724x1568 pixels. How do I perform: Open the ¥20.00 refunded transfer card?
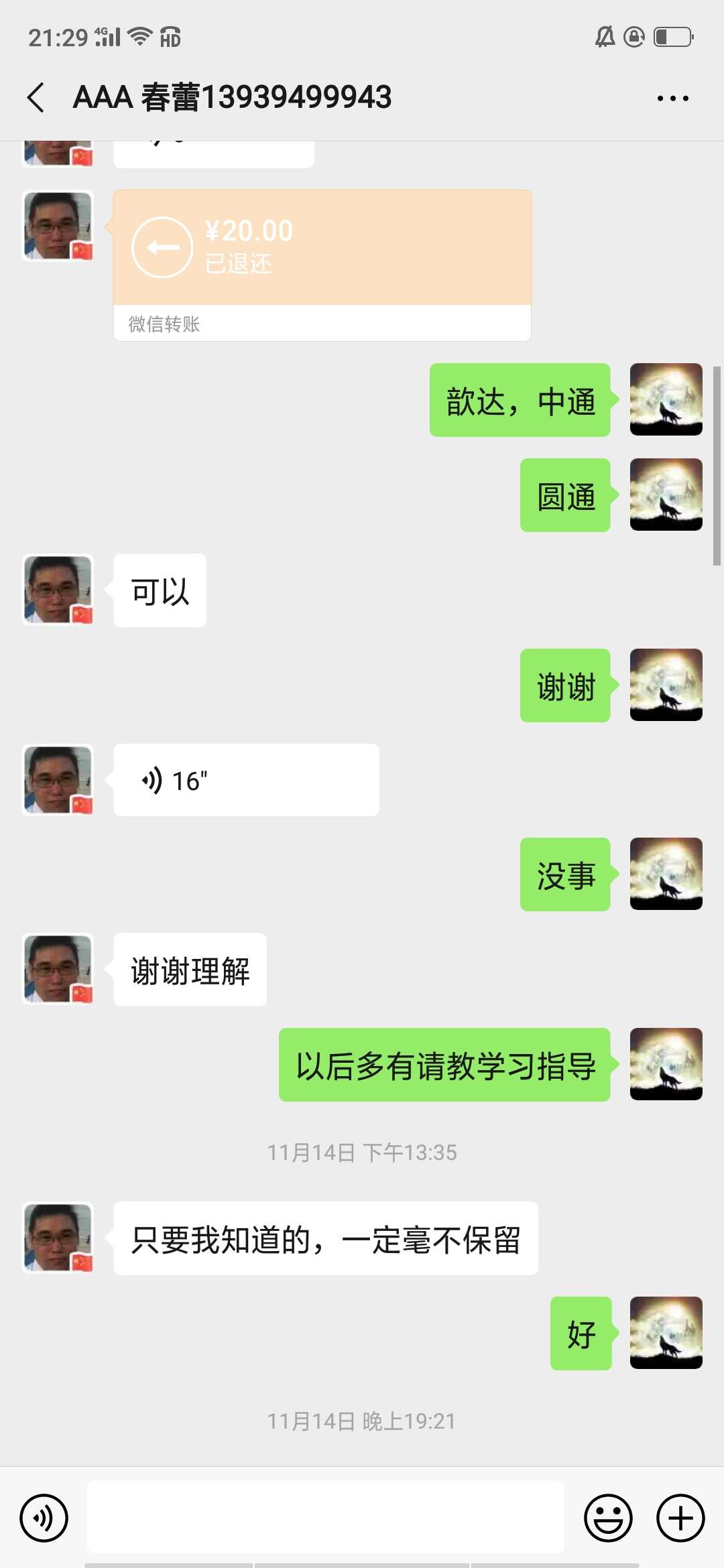(x=322, y=265)
